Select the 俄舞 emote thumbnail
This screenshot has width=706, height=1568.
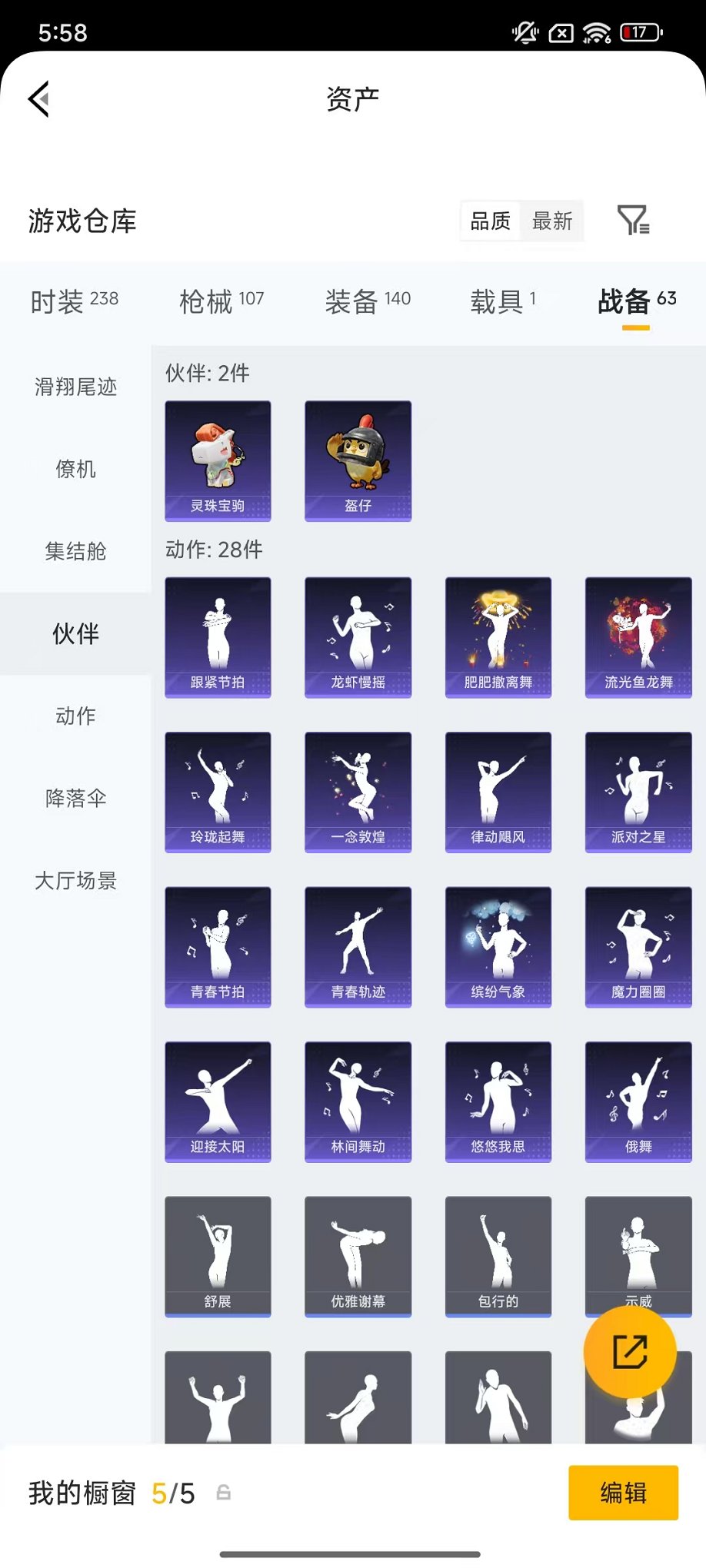click(638, 1102)
